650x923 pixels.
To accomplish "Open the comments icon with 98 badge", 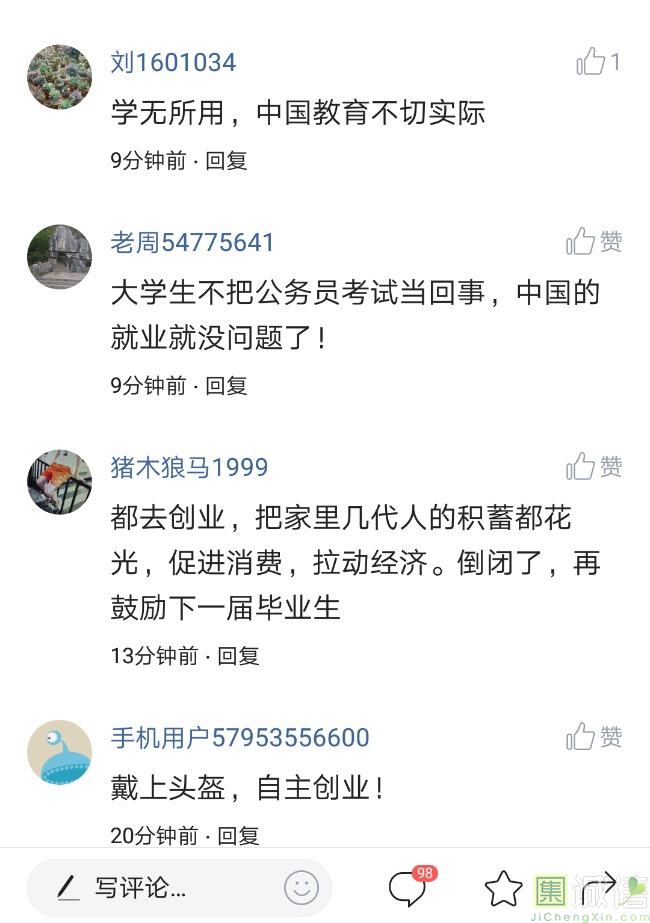I will pyautogui.click(x=408, y=887).
